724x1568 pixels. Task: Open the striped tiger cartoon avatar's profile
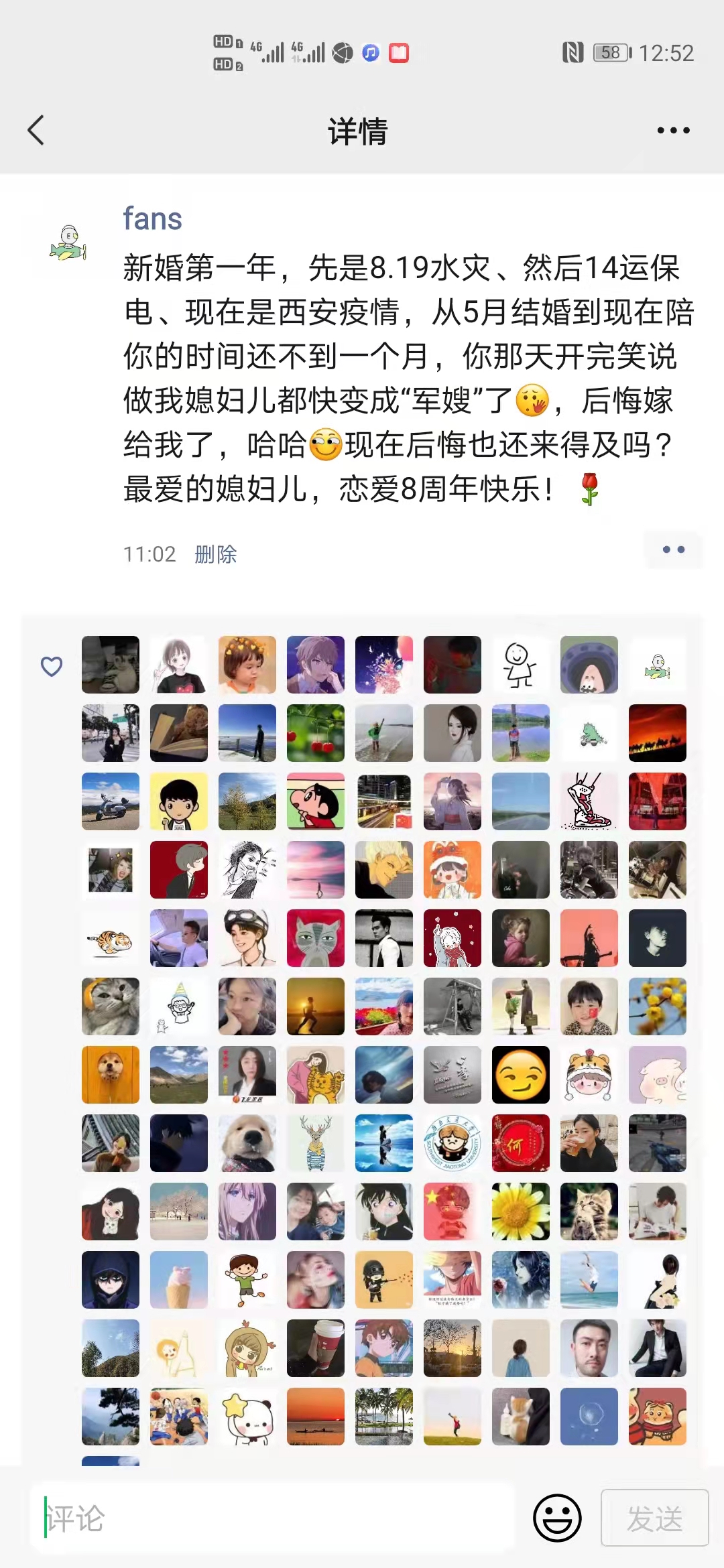[111, 938]
